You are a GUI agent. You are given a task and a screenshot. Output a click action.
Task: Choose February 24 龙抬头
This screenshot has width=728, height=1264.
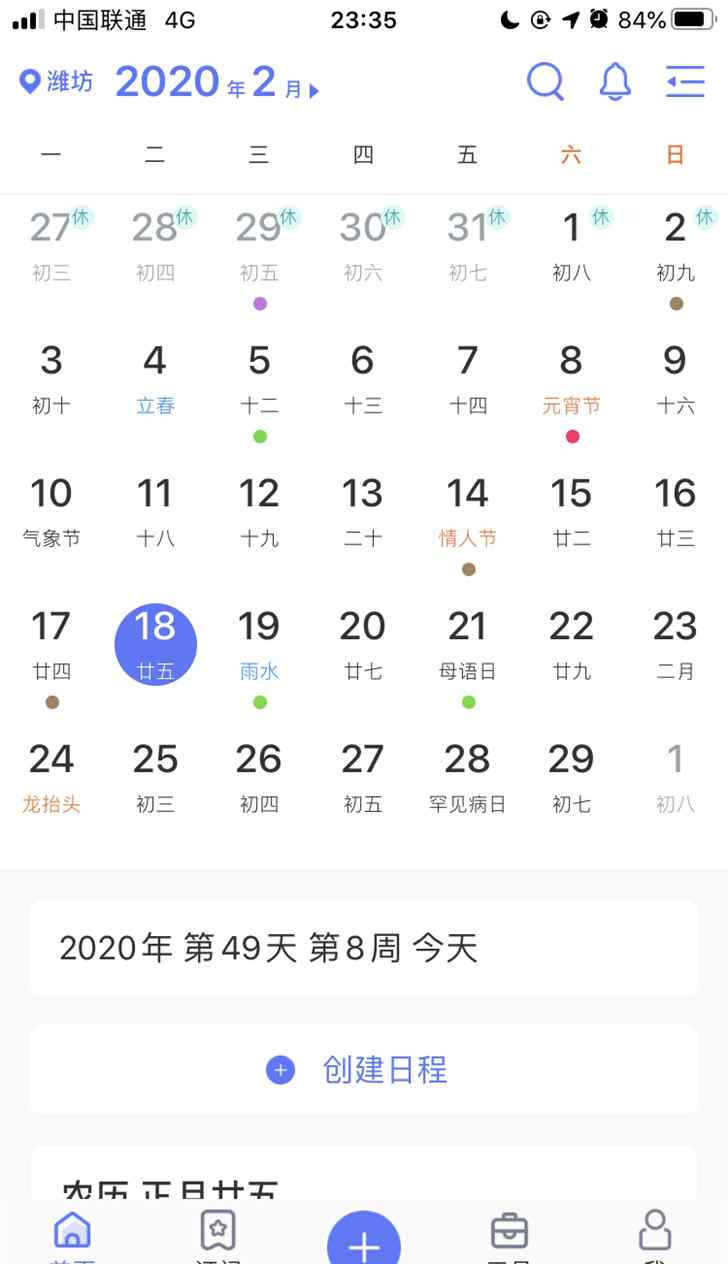click(x=51, y=777)
